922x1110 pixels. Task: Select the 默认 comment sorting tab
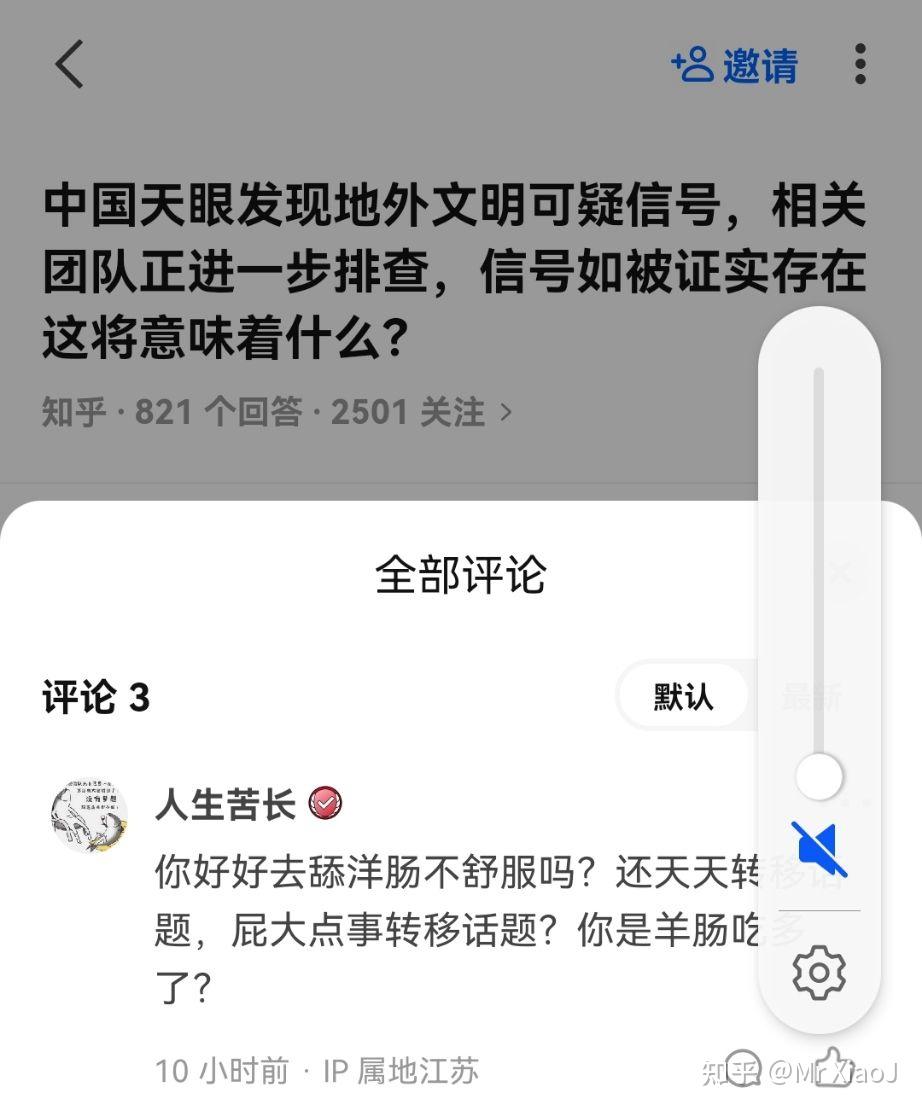point(683,696)
